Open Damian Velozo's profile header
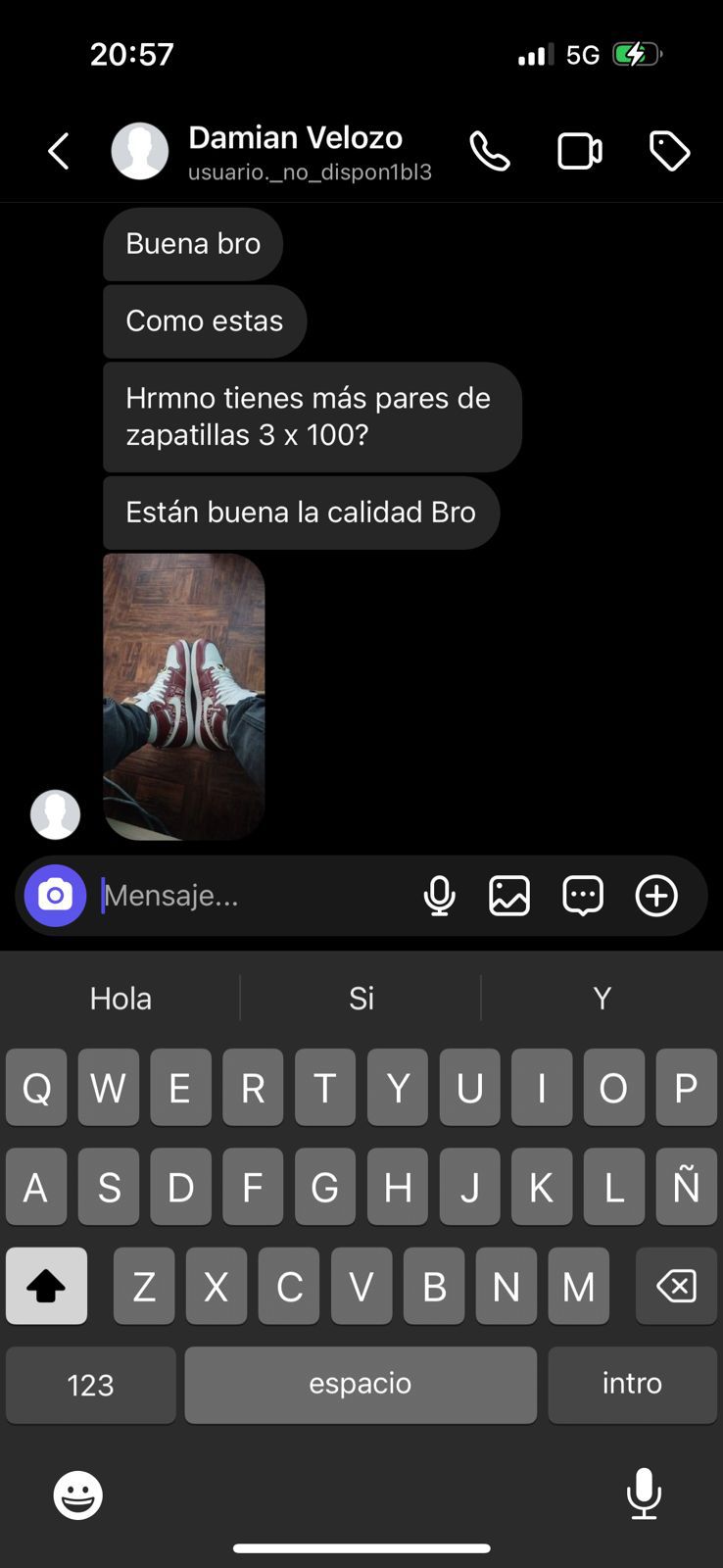 294,152
